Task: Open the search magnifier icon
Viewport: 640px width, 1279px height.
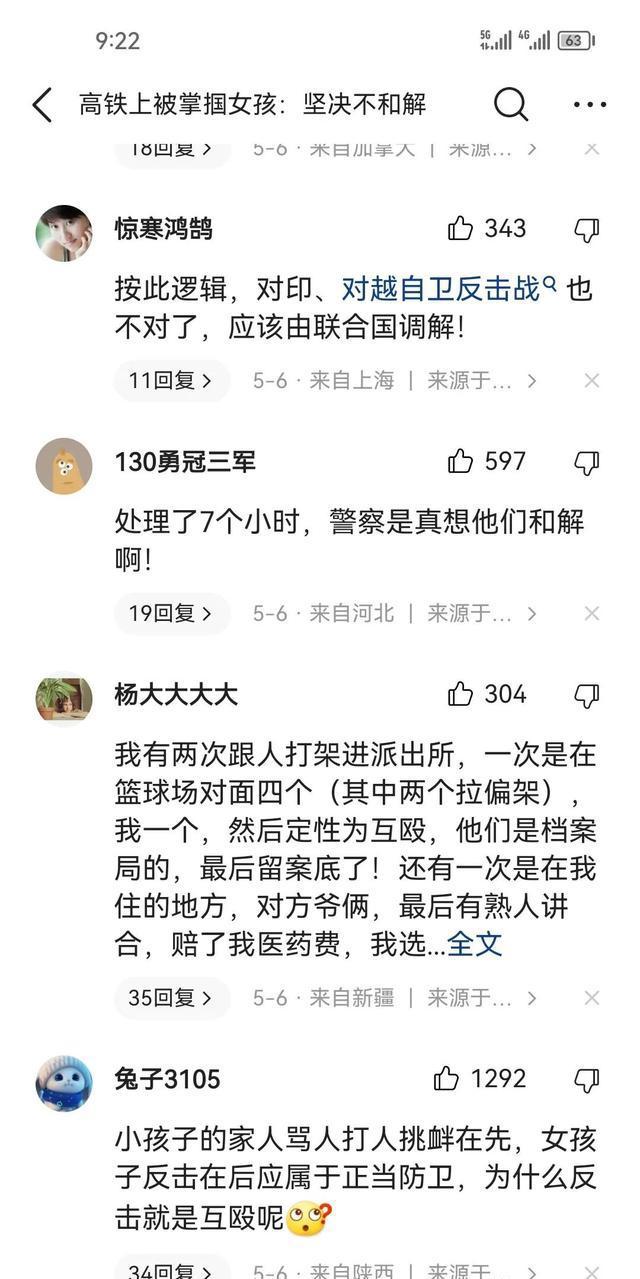Action: click(x=510, y=104)
